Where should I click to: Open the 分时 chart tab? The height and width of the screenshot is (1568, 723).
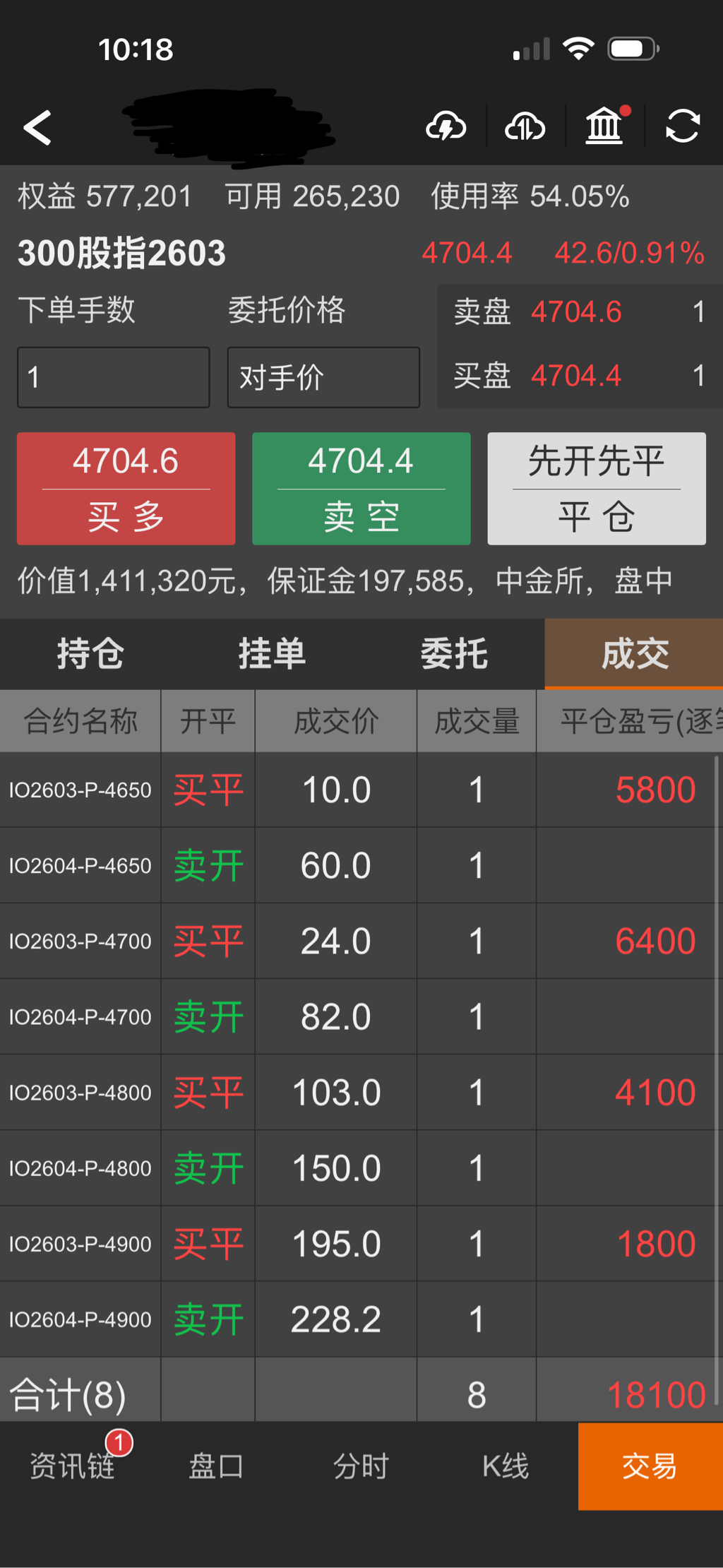361,1466
